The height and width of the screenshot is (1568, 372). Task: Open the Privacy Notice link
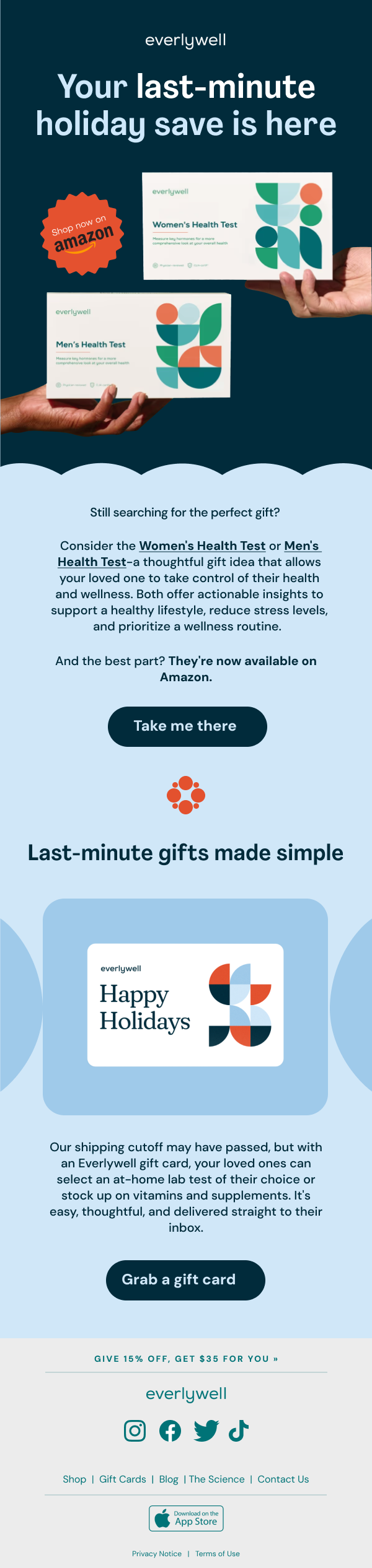[x=157, y=1553]
